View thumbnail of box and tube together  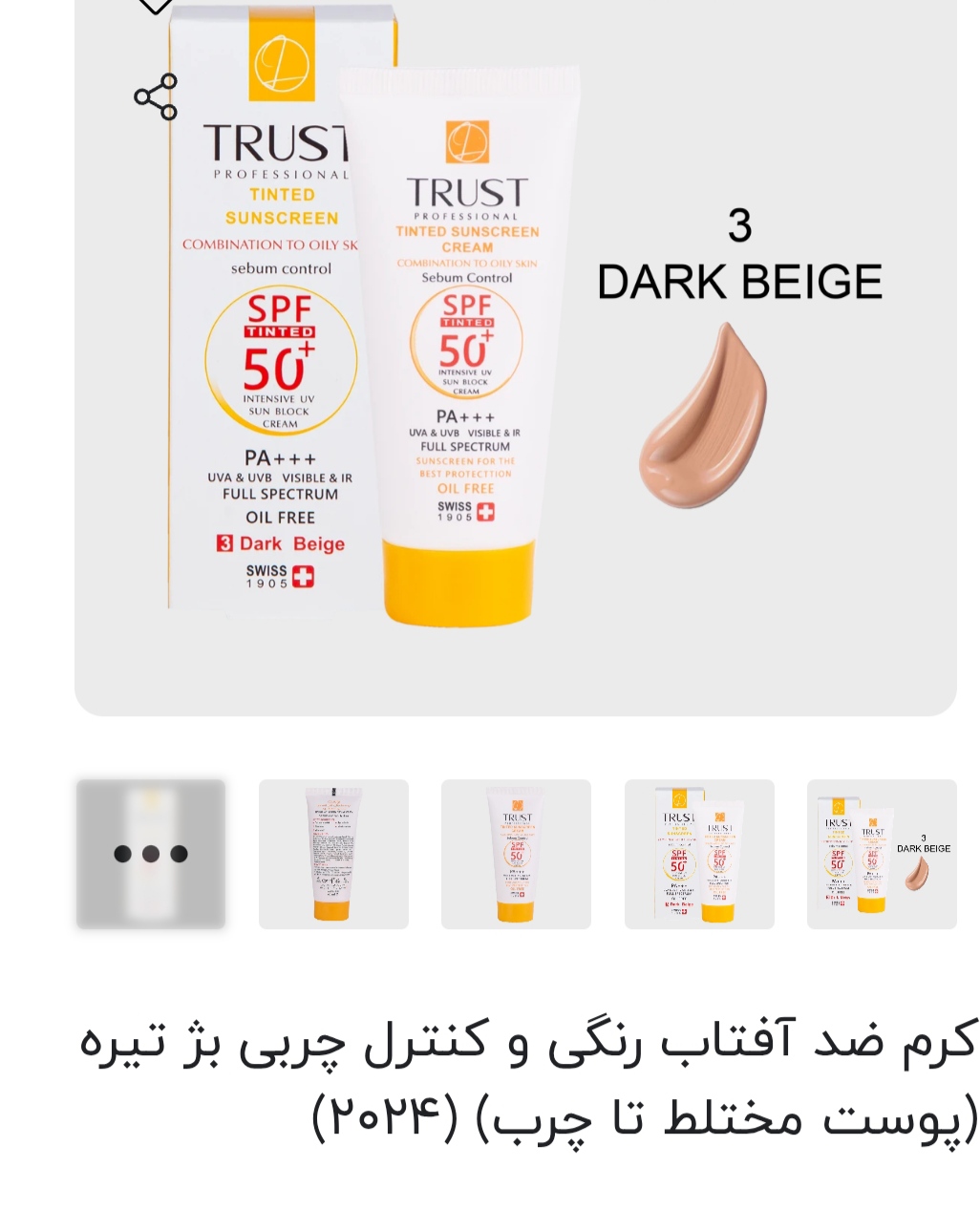coord(699,854)
